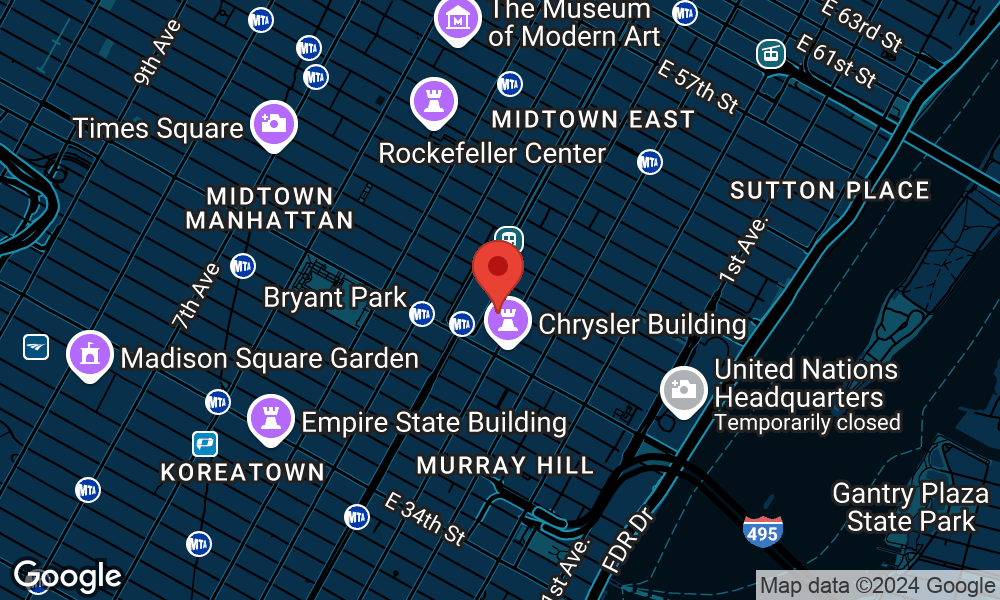Viewport: 1000px width, 600px height.
Task: Open the Chrysler Building place marker
Action: coord(507,322)
